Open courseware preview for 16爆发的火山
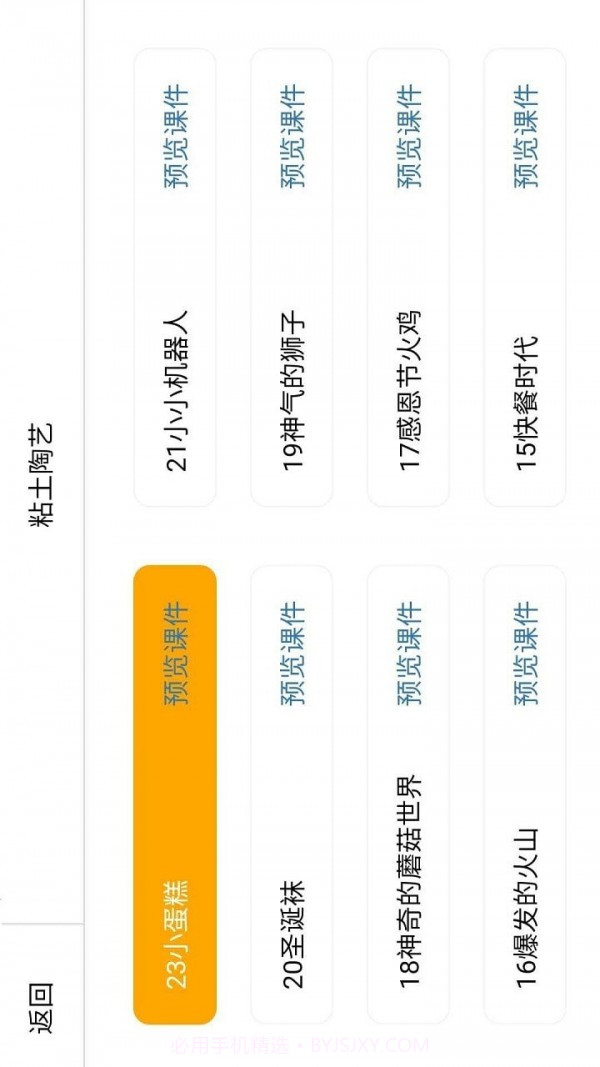 (526, 654)
